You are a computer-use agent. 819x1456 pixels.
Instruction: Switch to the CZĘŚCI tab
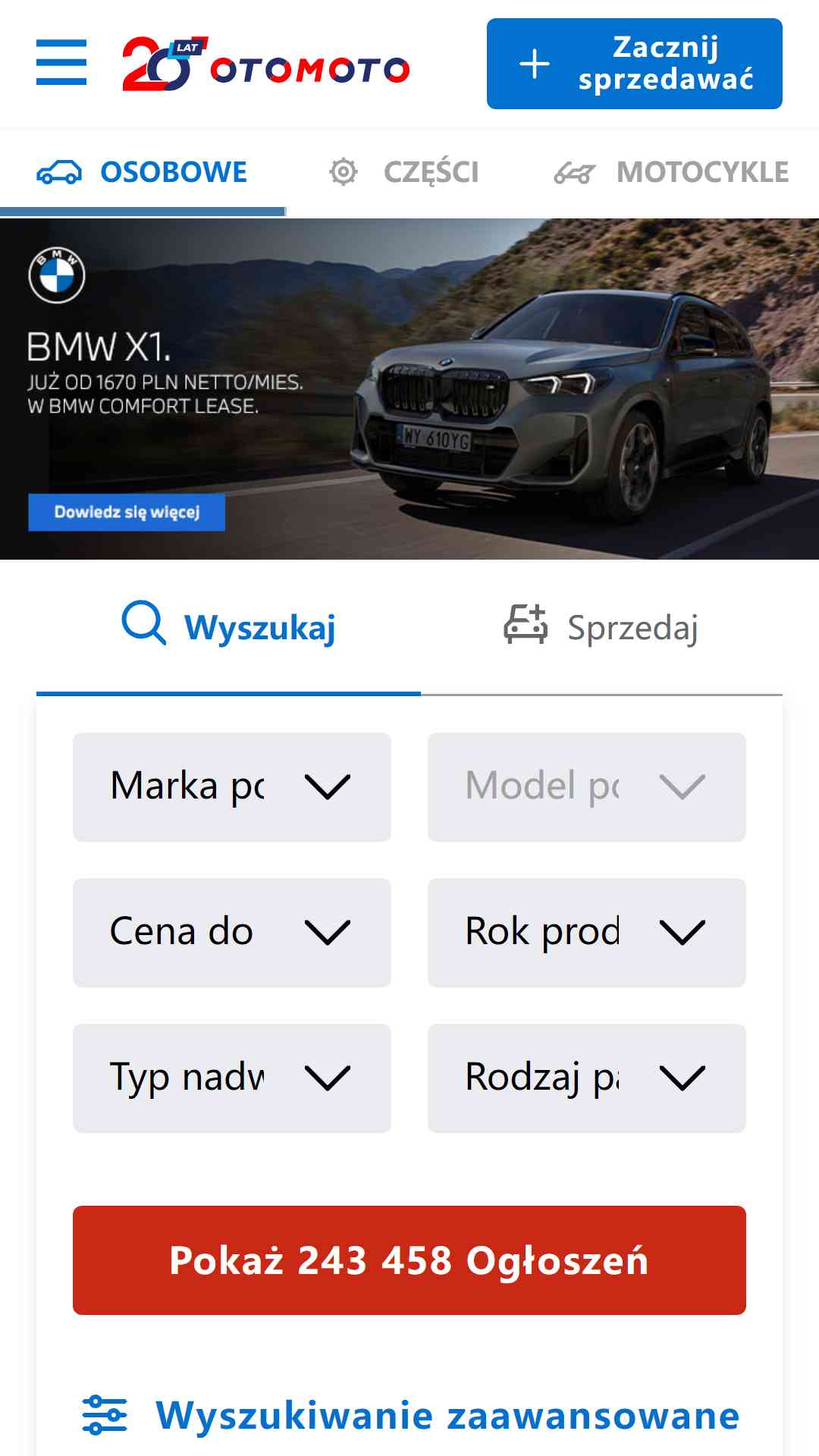coord(404,172)
